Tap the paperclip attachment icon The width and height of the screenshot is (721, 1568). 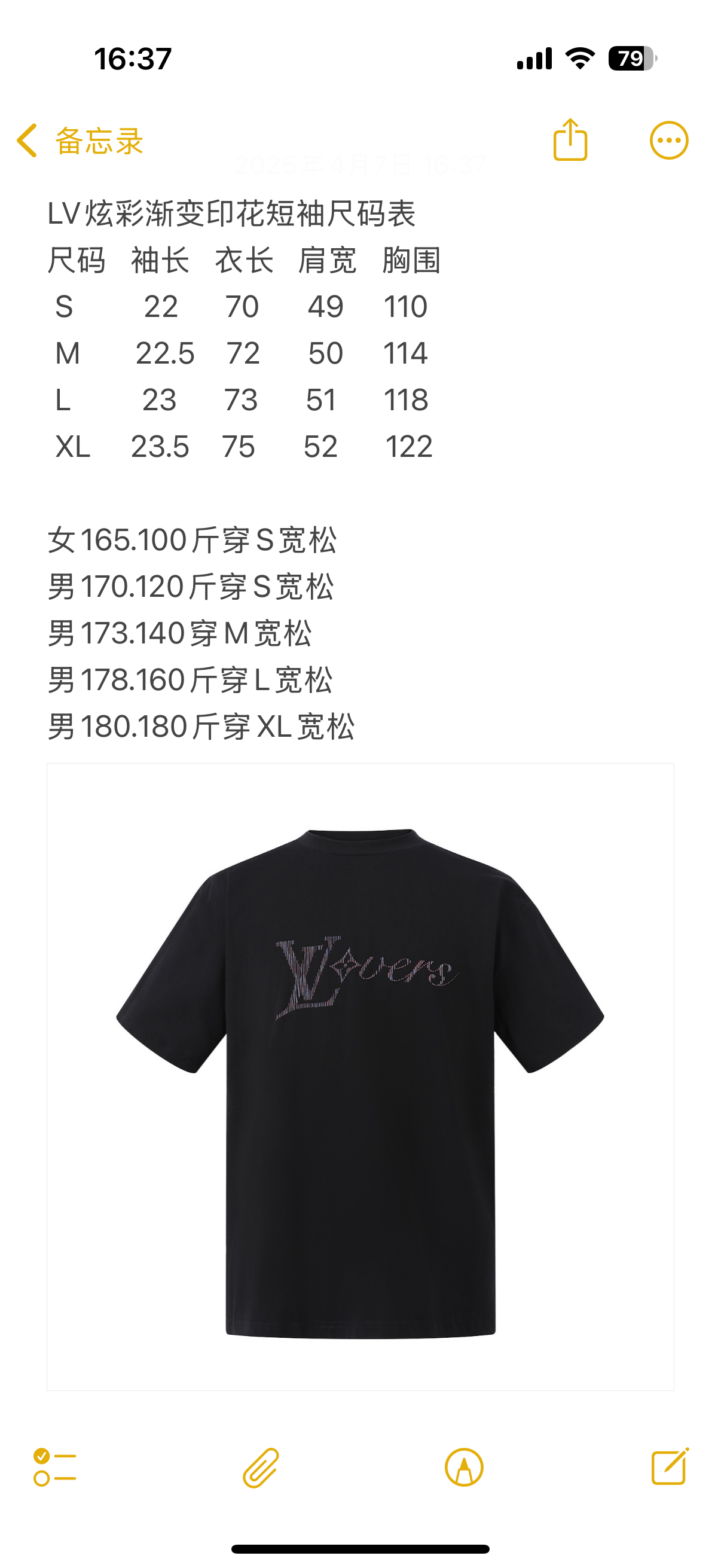click(x=261, y=1468)
